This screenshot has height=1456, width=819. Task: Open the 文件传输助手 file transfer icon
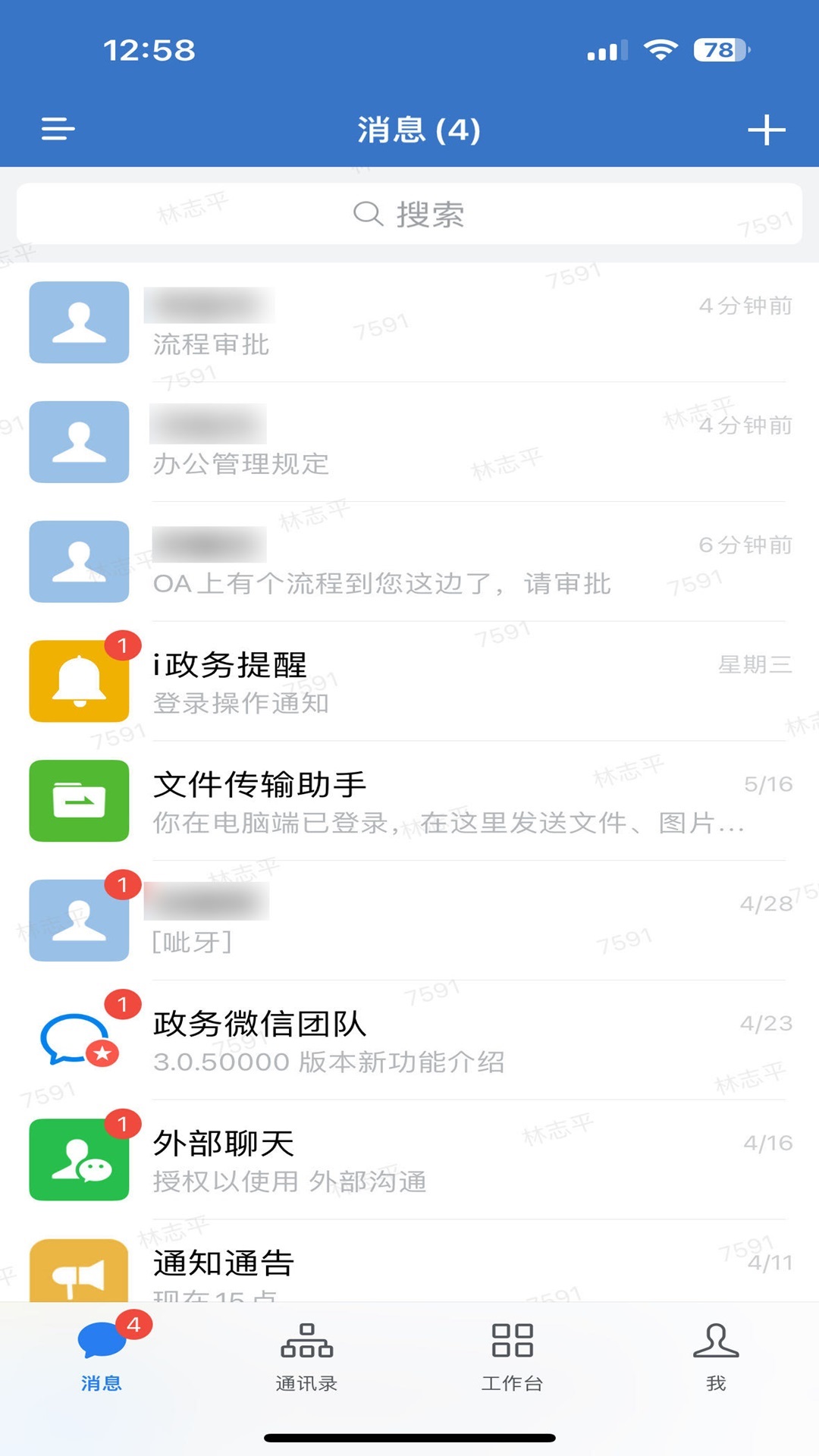tap(78, 801)
